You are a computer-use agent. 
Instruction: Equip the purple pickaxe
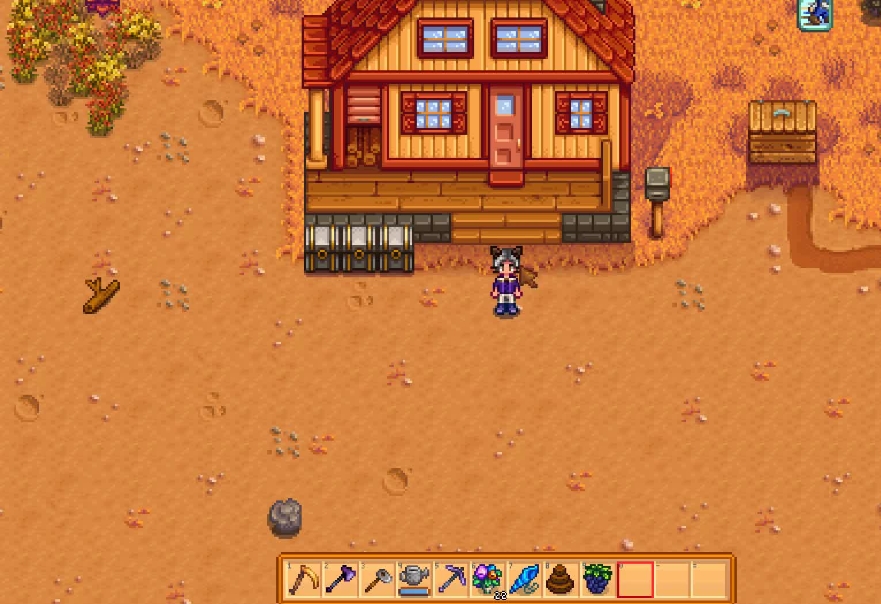[x=450, y=579]
